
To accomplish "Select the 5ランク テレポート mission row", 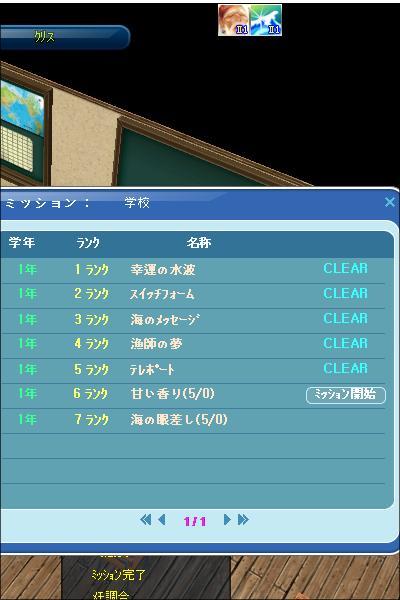I will tap(193, 370).
